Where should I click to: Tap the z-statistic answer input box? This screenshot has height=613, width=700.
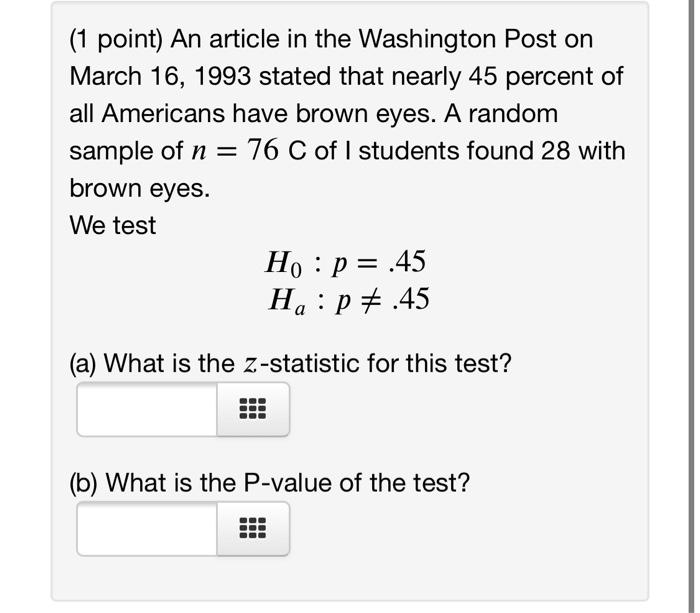(147, 409)
